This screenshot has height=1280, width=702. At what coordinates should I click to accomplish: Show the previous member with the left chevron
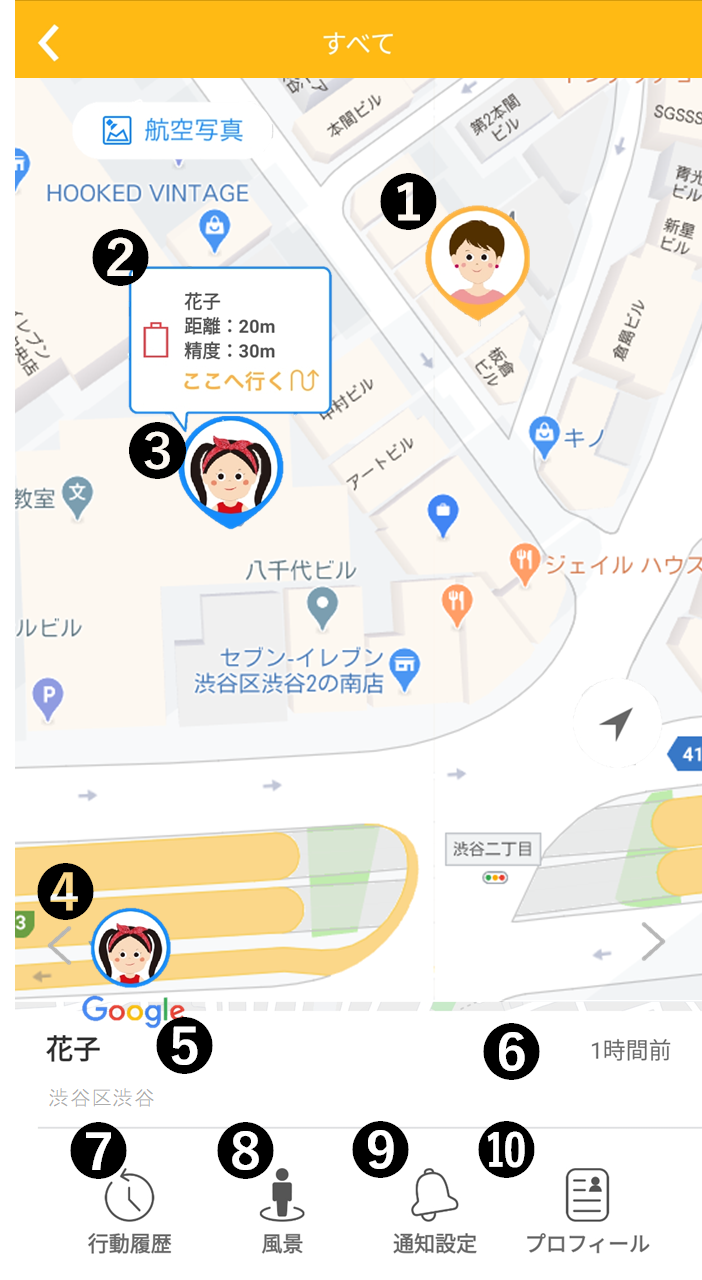[60, 943]
